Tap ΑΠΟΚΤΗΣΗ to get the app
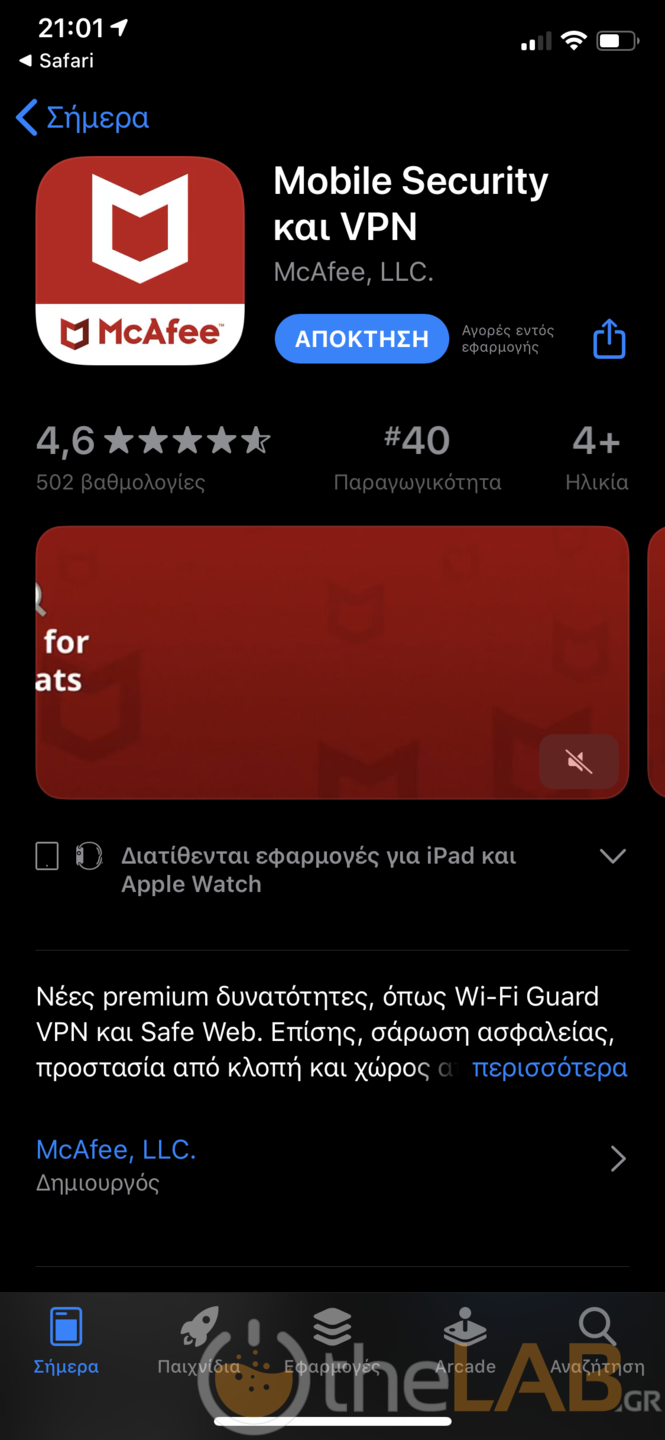The width and height of the screenshot is (665, 1440). coord(361,339)
